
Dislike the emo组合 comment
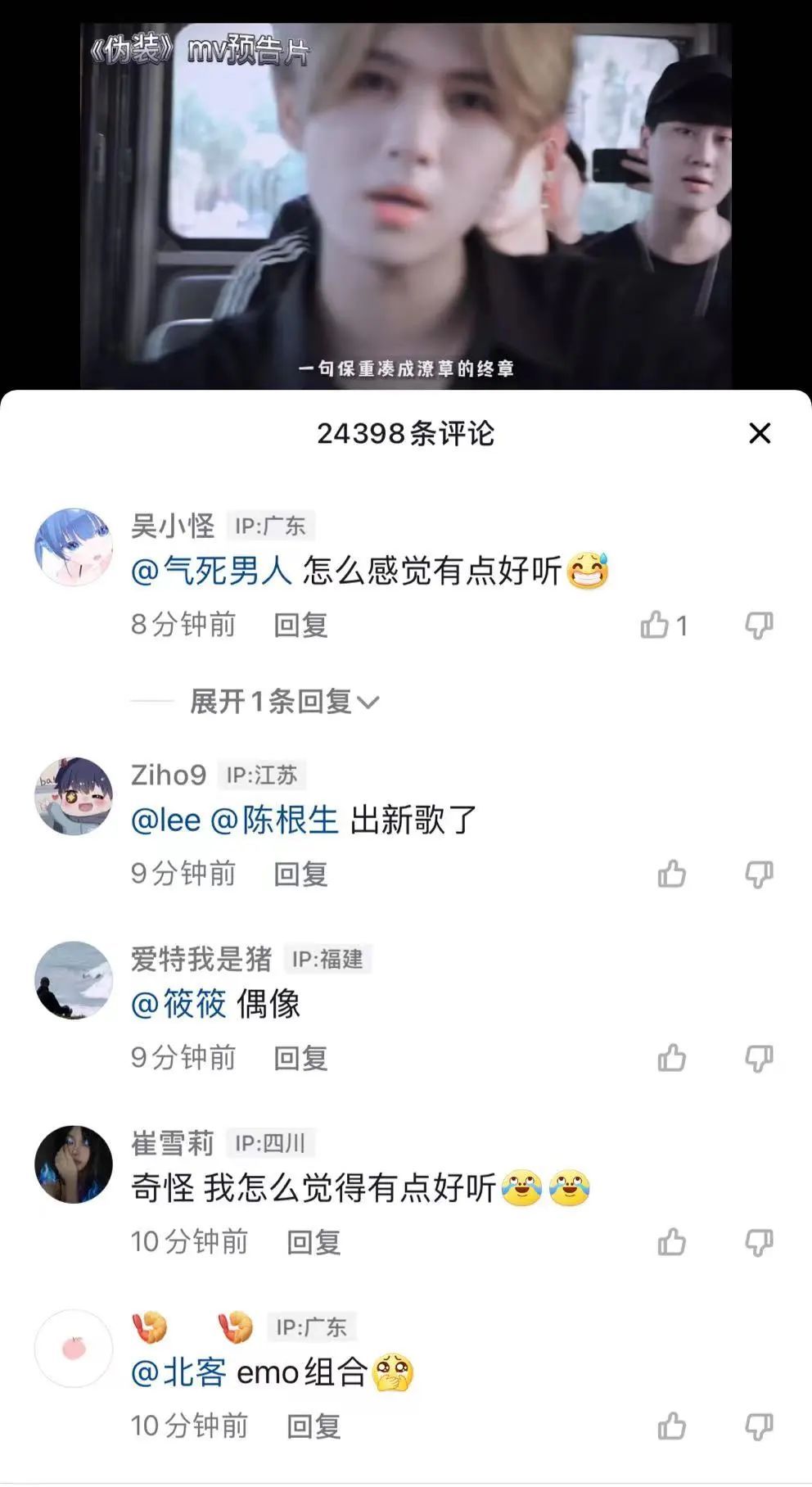(759, 1426)
